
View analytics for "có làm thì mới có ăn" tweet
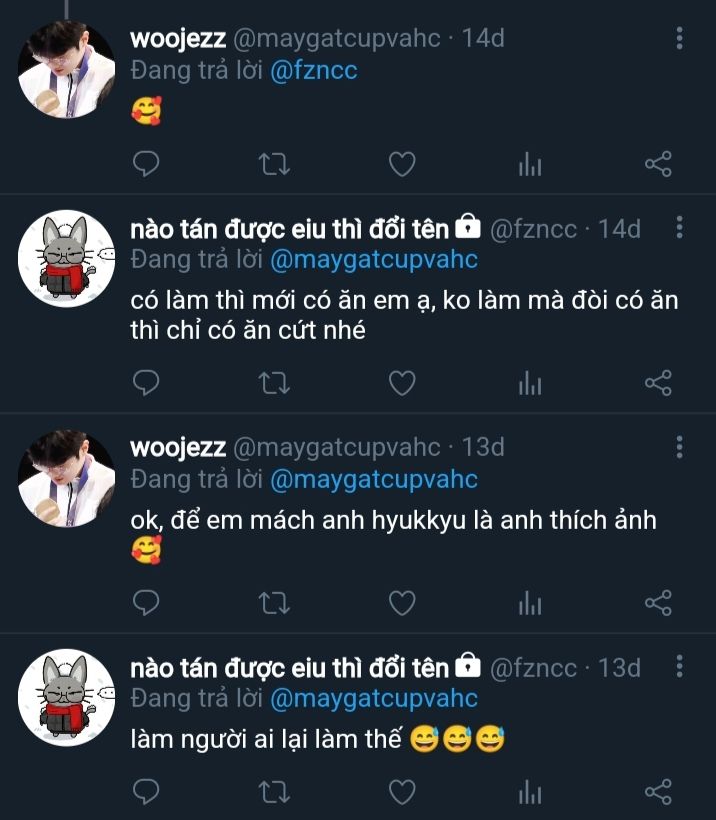pos(530,383)
